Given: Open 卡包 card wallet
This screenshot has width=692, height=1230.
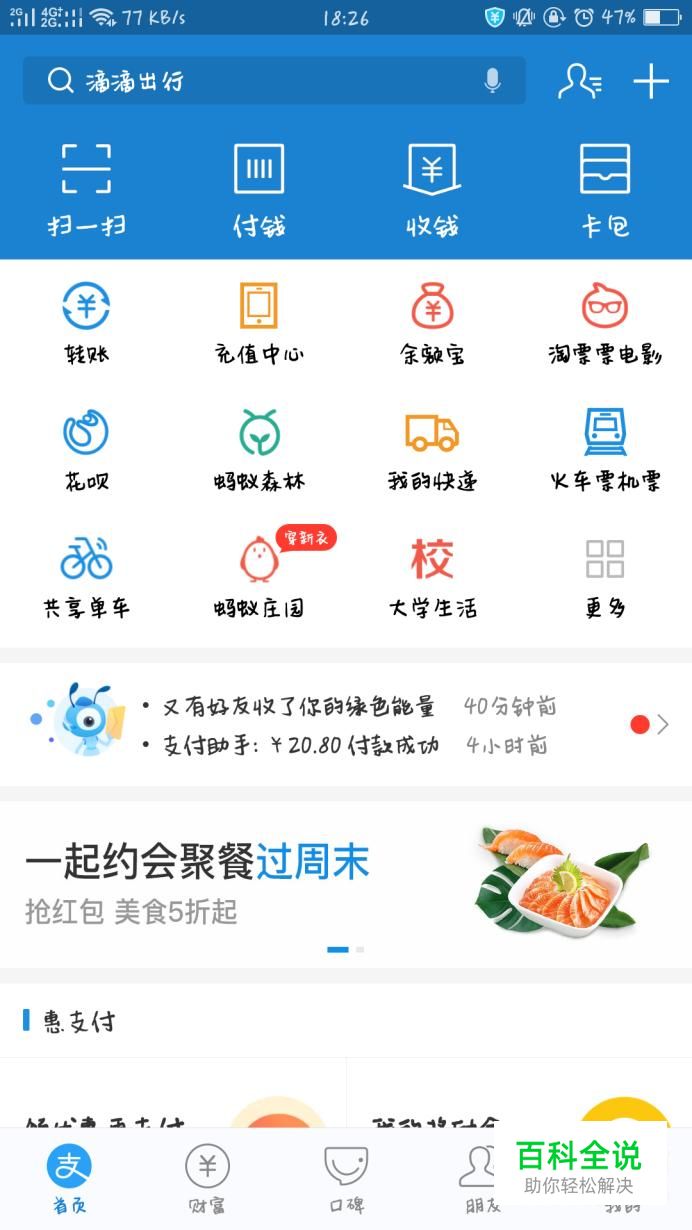Looking at the screenshot, I should [605, 188].
